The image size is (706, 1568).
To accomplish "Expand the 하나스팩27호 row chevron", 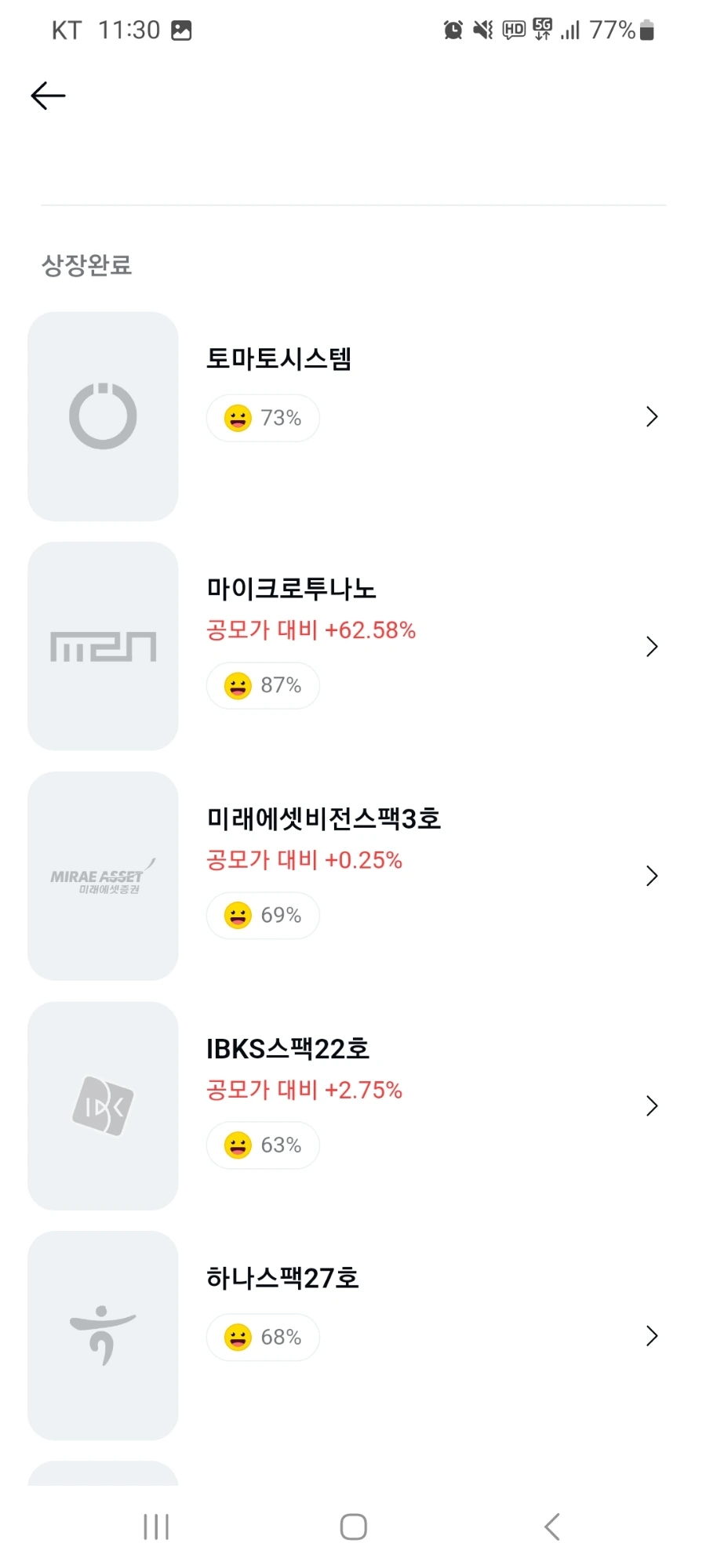I will [652, 1335].
